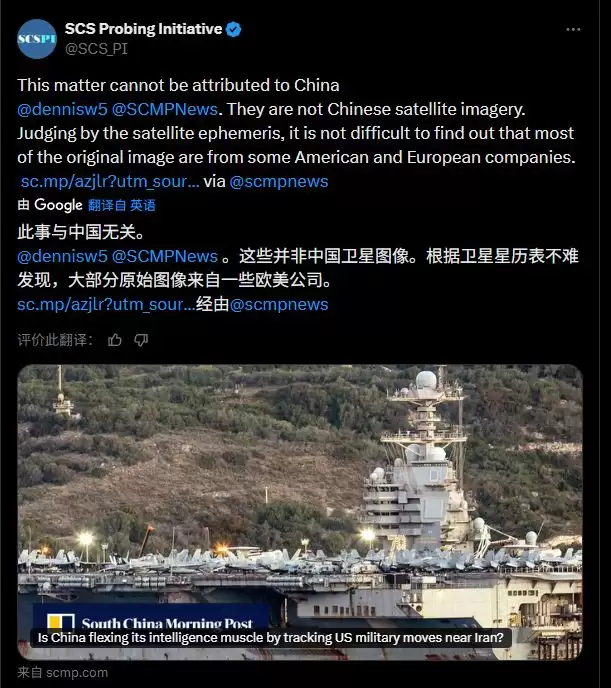Viewport: 611px width, 688px height.
Task: Follow the sc.mp link in the English text
Action: [109, 181]
